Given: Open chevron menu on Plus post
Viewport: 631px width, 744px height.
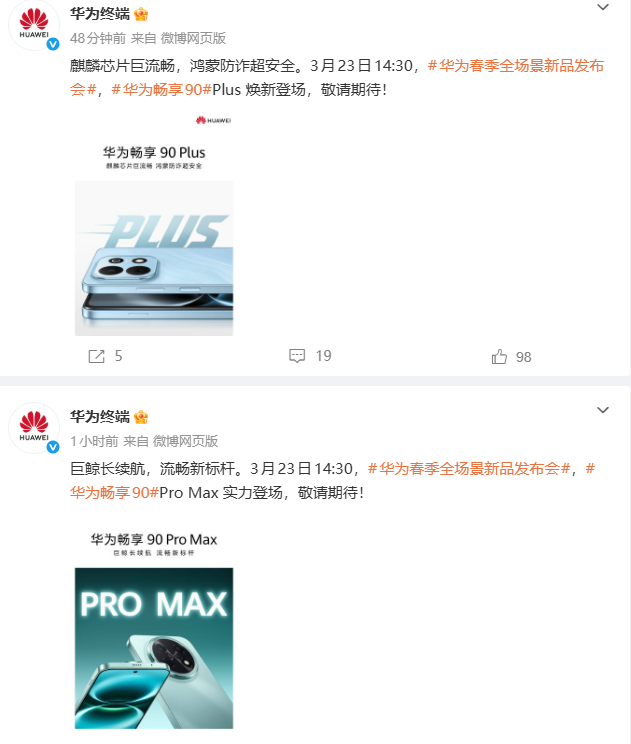Looking at the screenshot, I should (602, 8).
